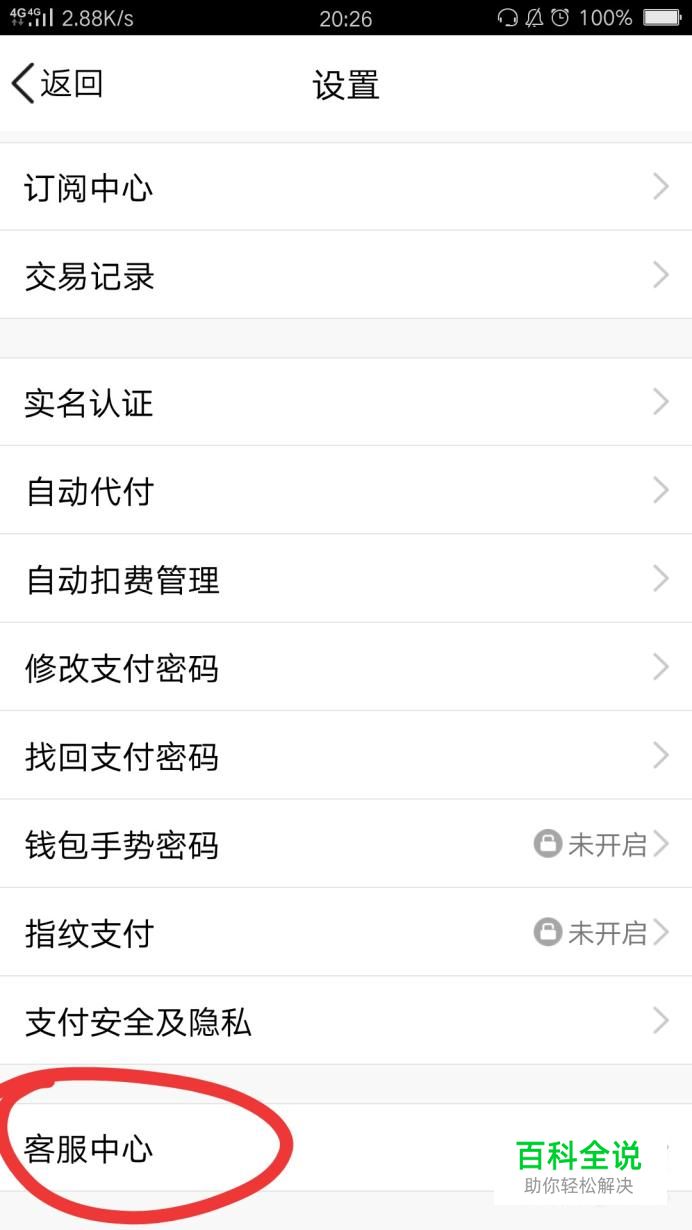
Task: Open 自动代付 settings
Action: pos(346,490)
